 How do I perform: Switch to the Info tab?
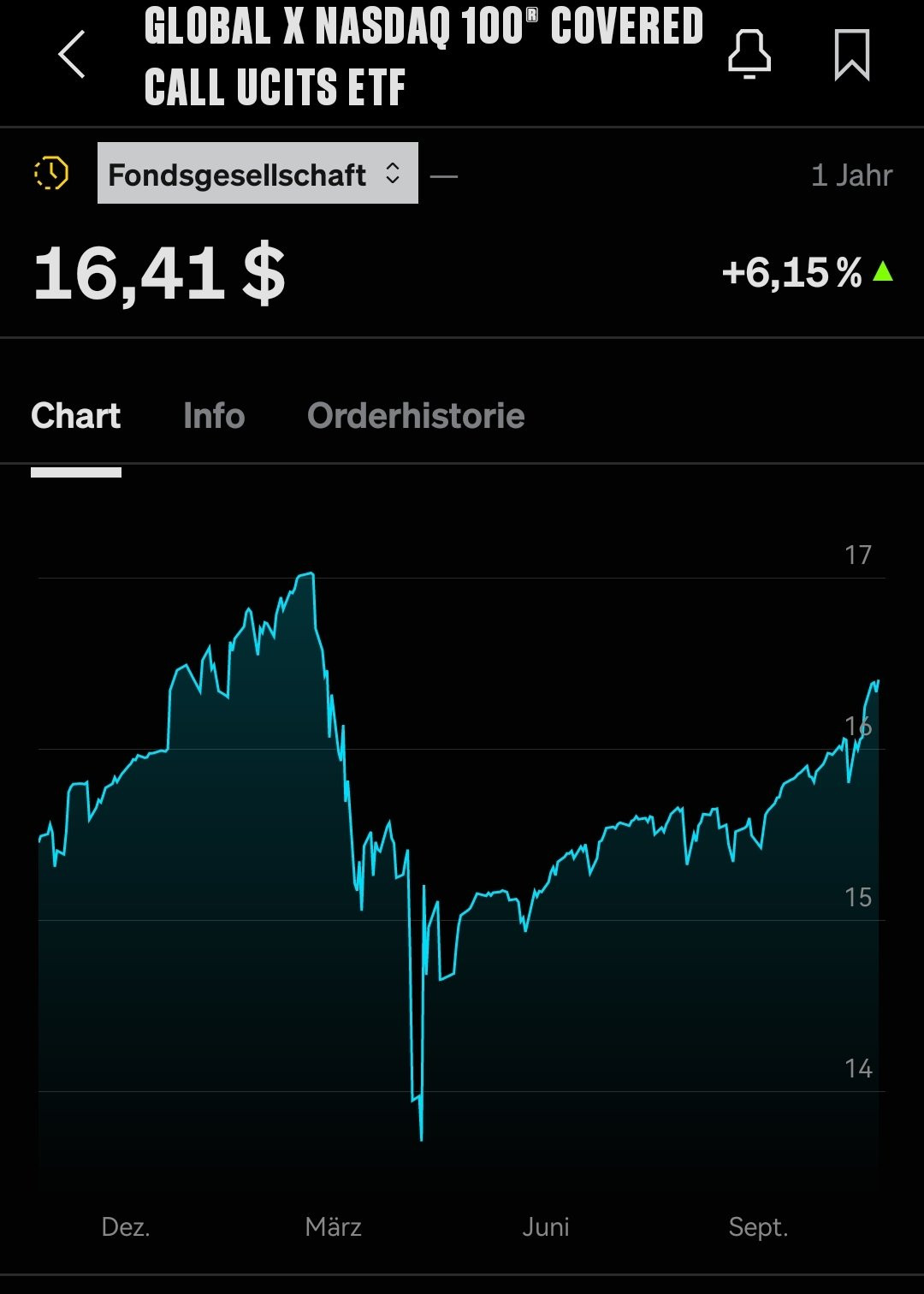click(x=214, y=416)
